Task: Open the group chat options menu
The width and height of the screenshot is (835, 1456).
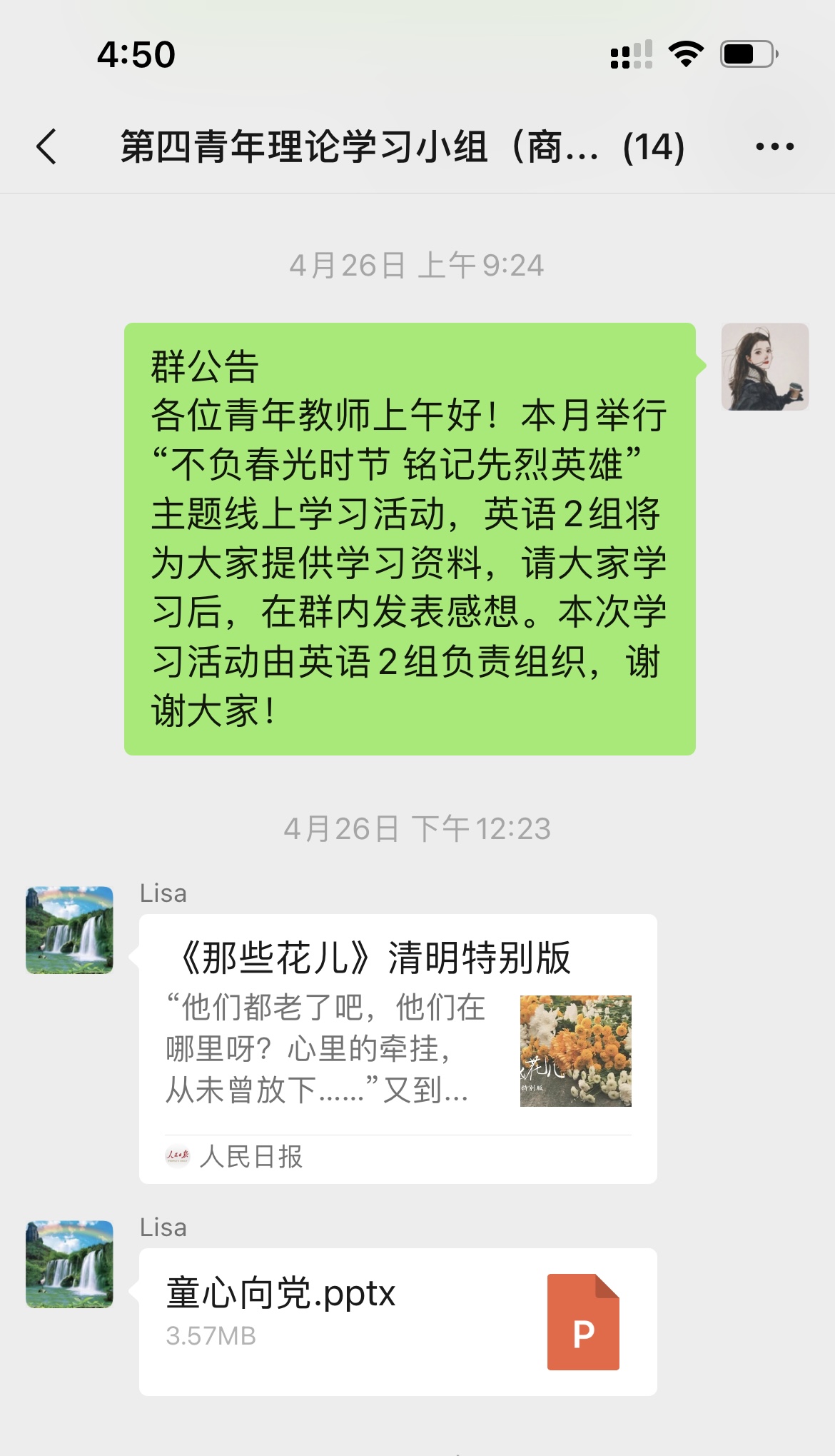Action: tap(774, 147)
